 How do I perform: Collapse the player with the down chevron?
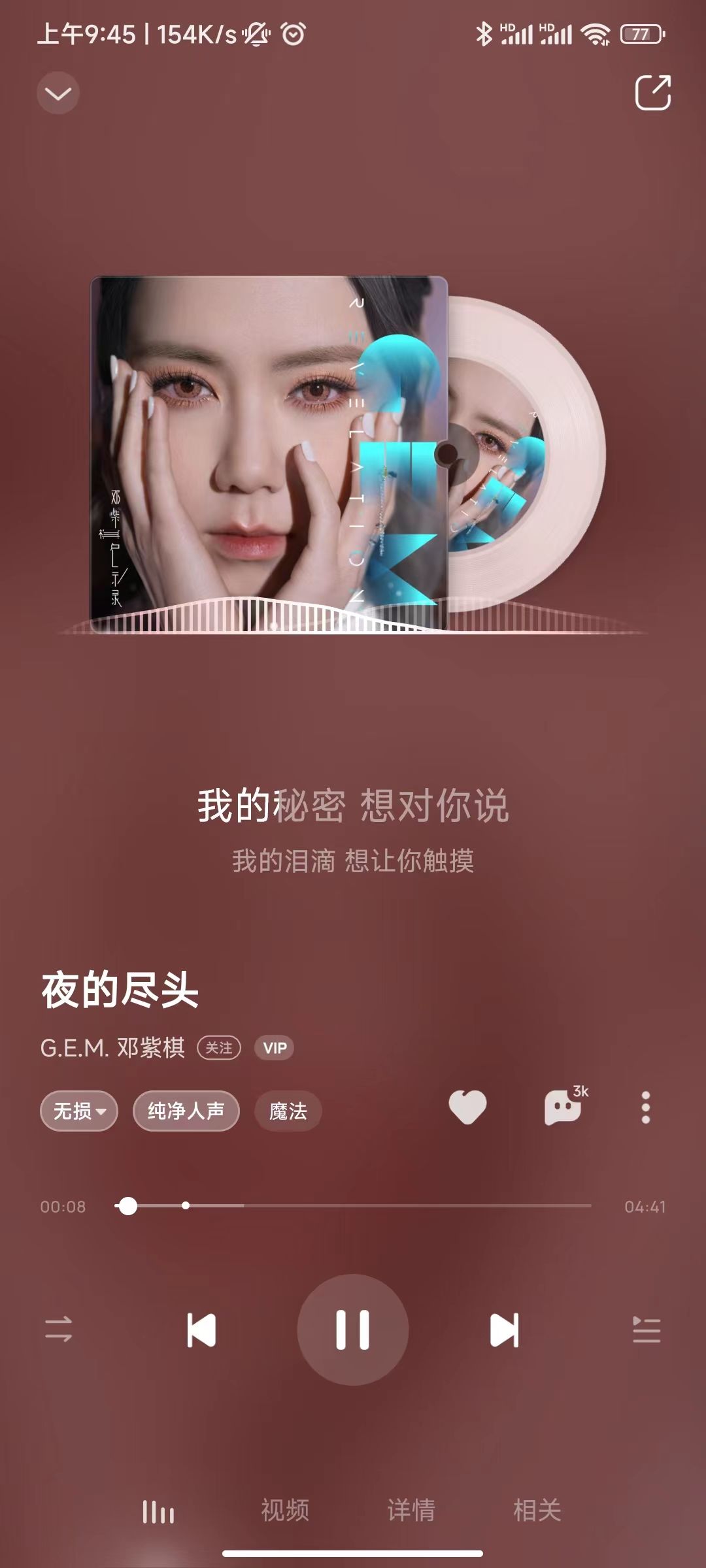coord(58,93)
